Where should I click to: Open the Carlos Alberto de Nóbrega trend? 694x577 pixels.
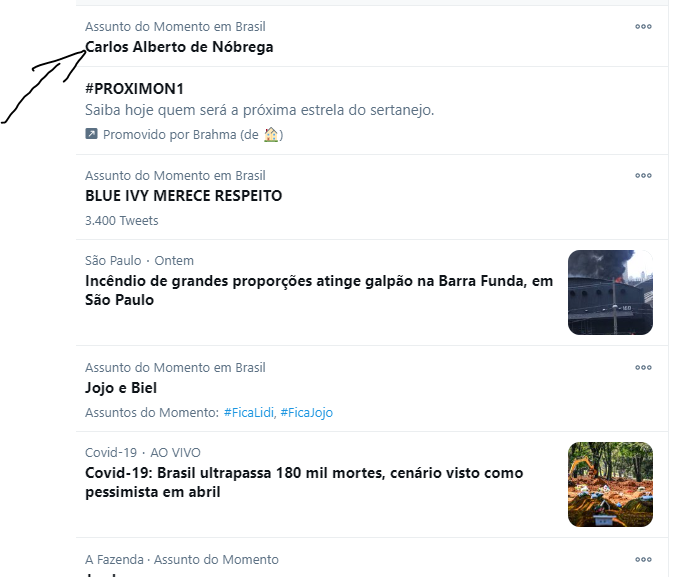179,47
